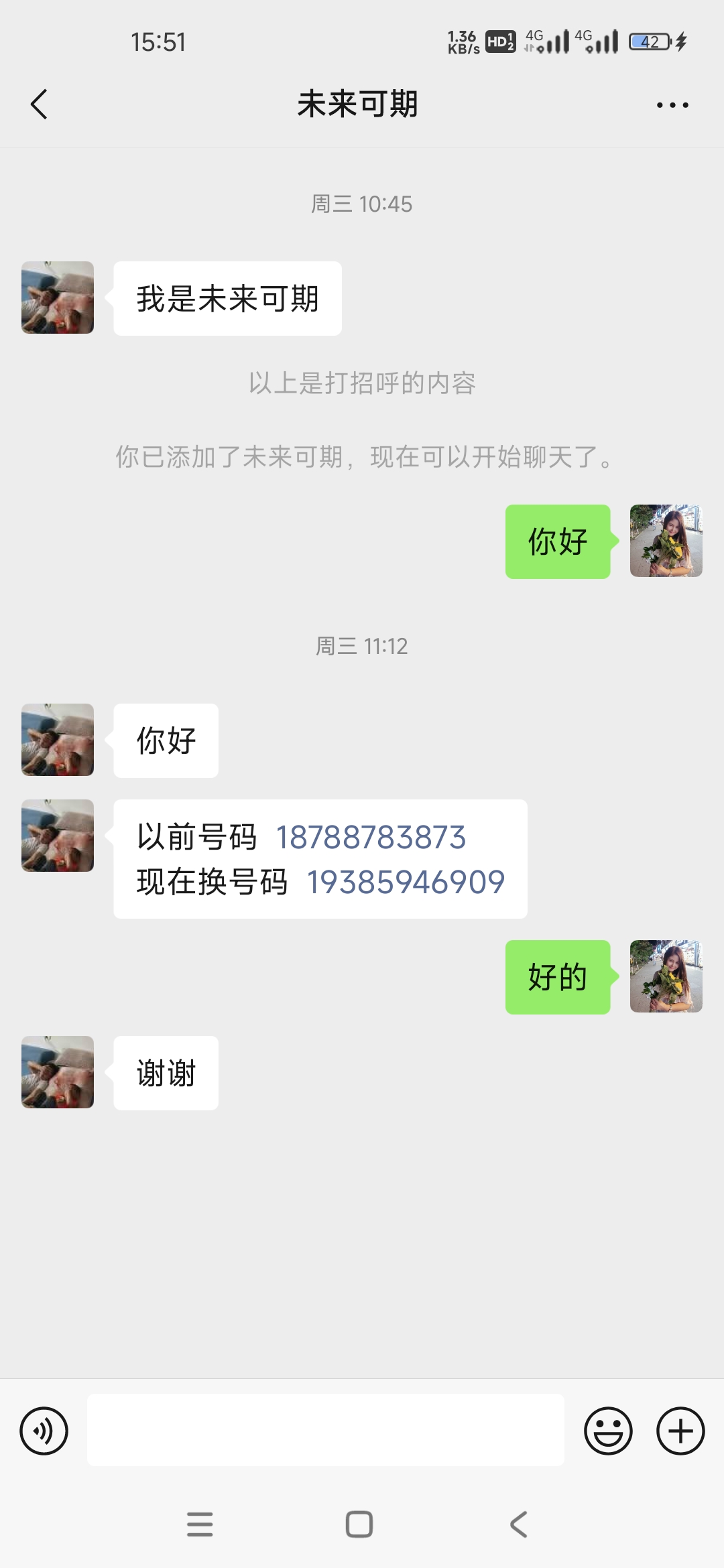Go back to the chat list
Image resolution: width=724 pixels, height=1568 pixels.
point(40,105)
